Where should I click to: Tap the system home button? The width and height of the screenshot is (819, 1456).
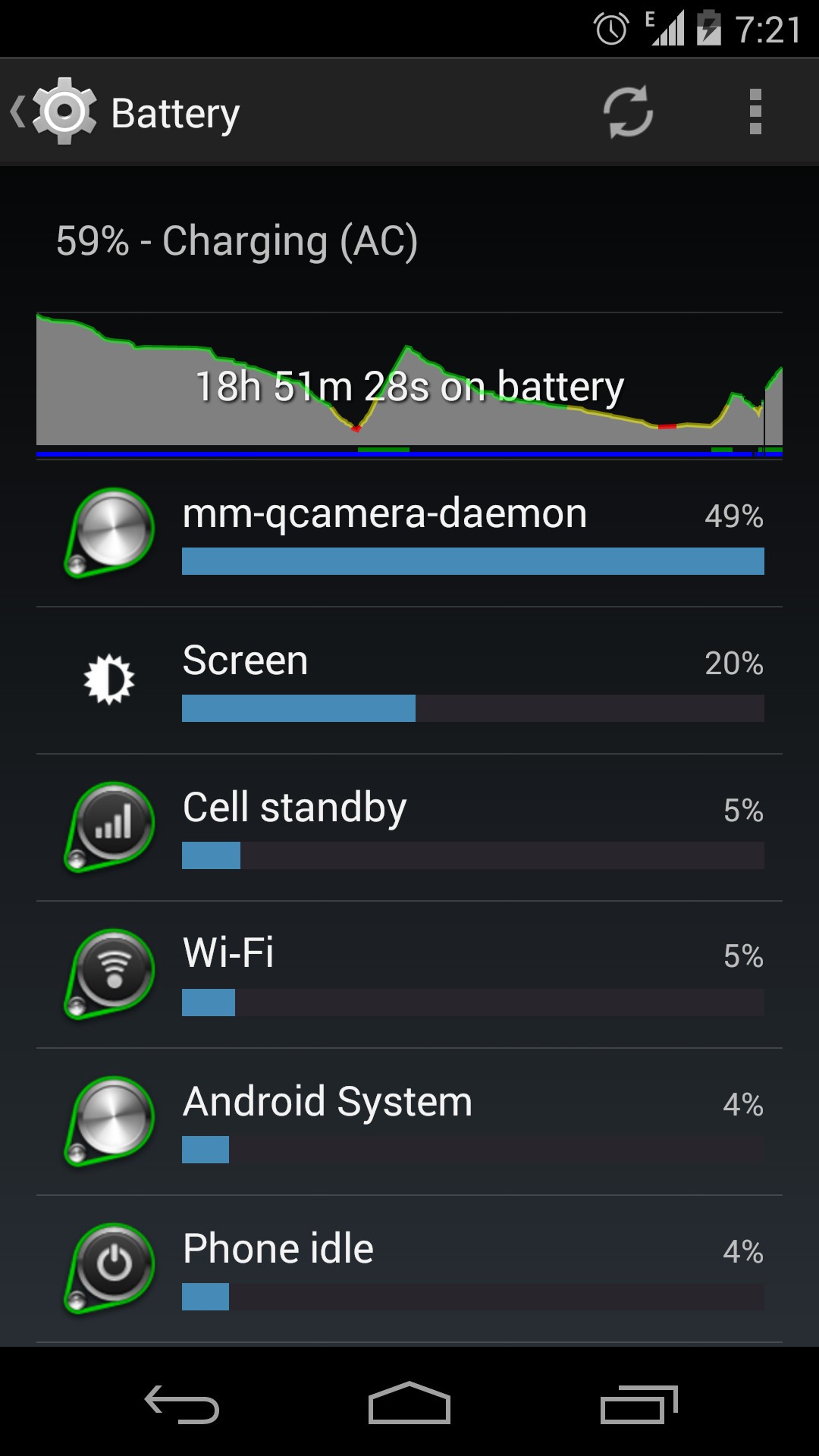(409, 1403)
